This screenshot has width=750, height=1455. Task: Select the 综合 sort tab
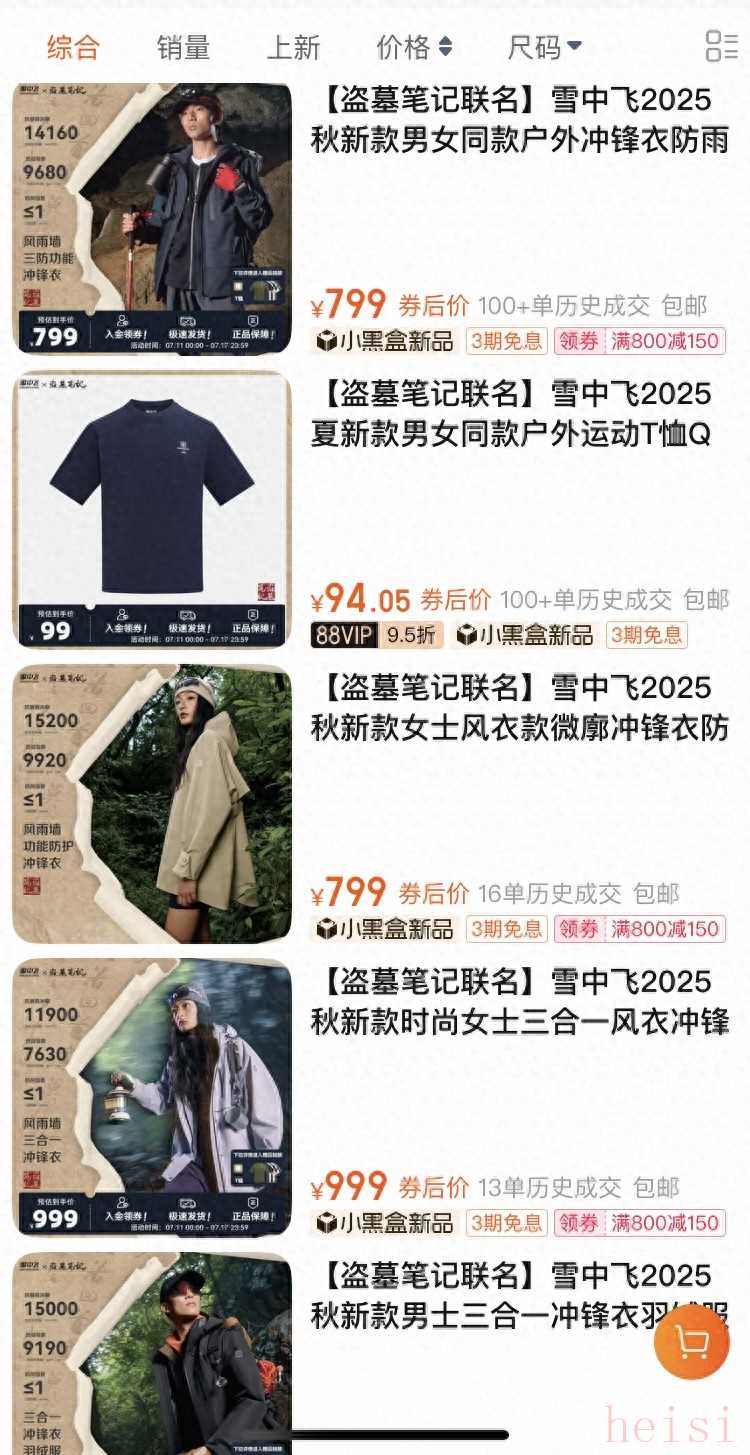73,47
